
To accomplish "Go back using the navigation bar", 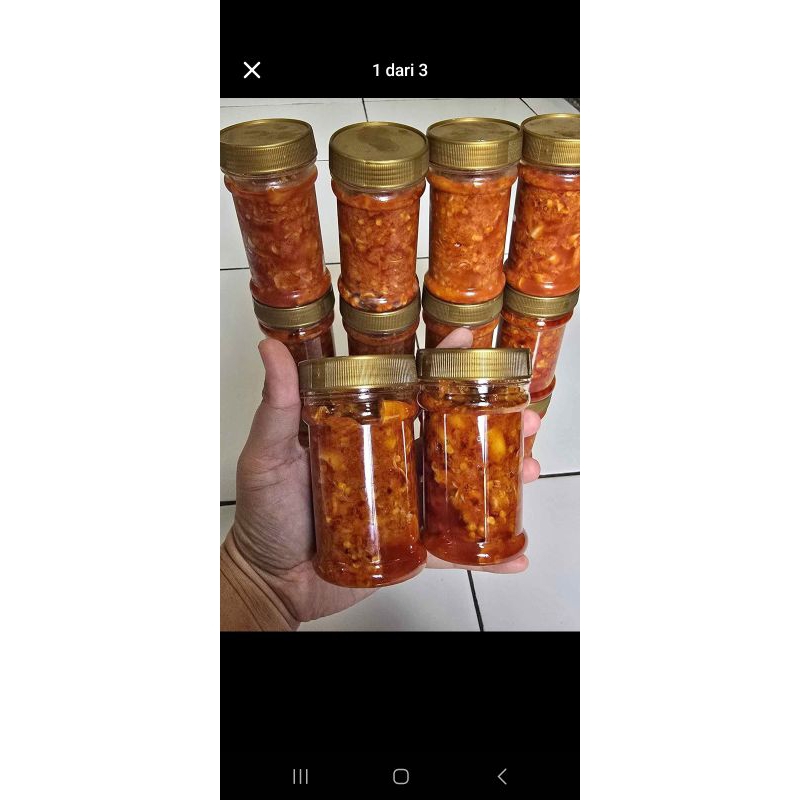I will click(x=502, y=776).
